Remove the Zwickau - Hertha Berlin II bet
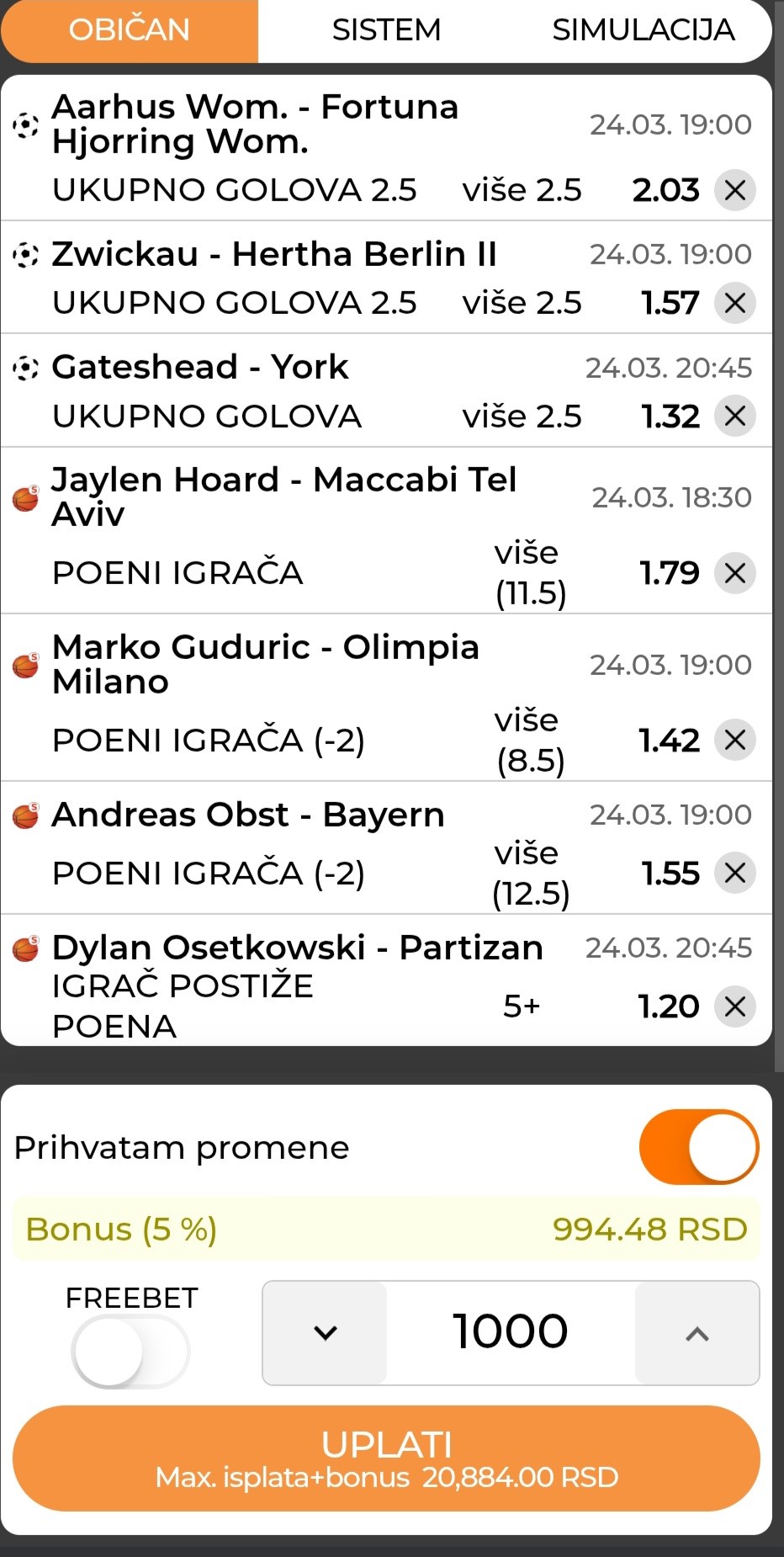Screen dimensions: 784x1557 point(735,303)
